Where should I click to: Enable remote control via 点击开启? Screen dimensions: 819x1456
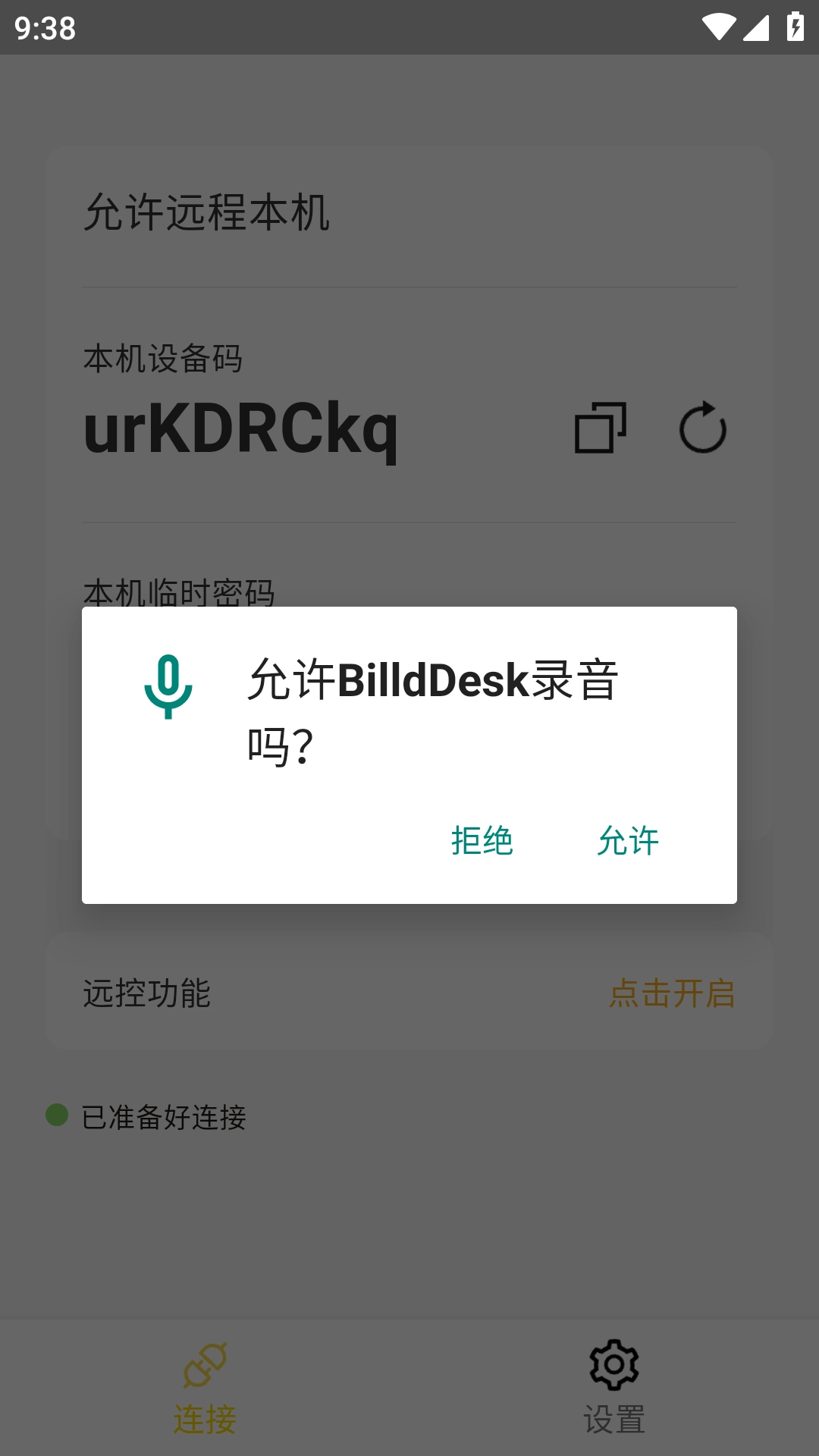tap(671, 994)
